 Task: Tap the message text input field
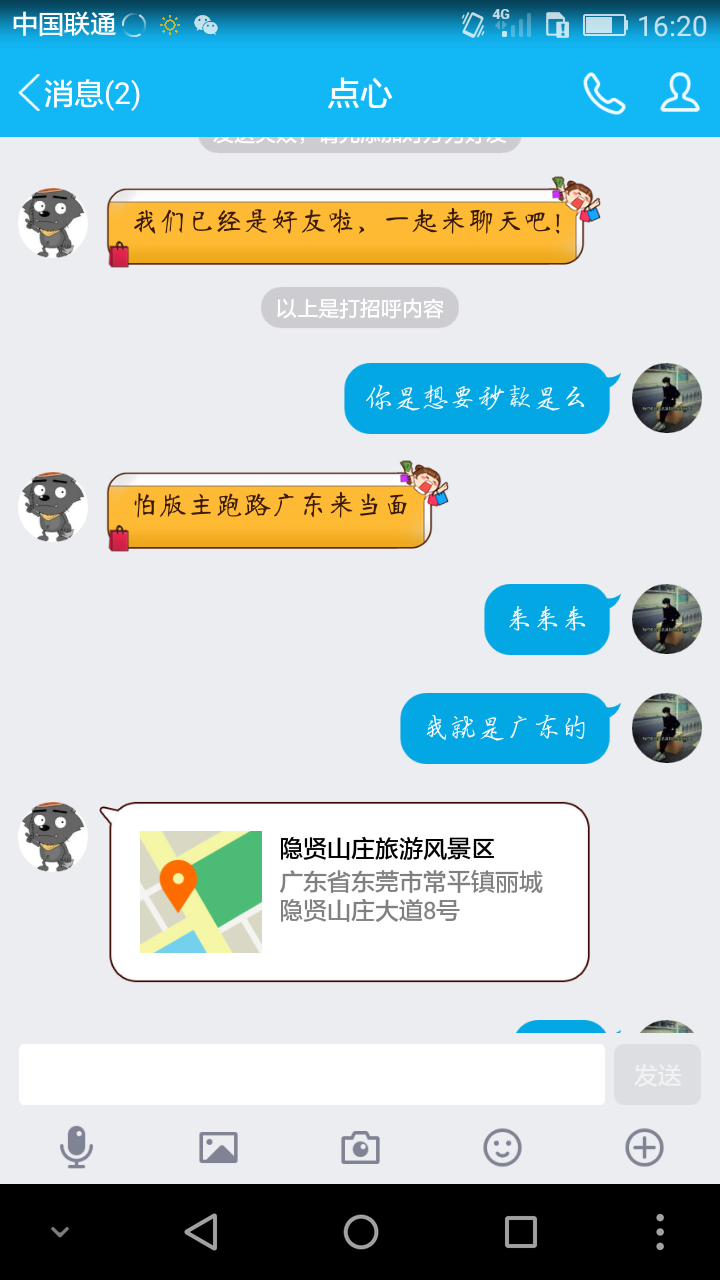click(x=312, y=1075)
